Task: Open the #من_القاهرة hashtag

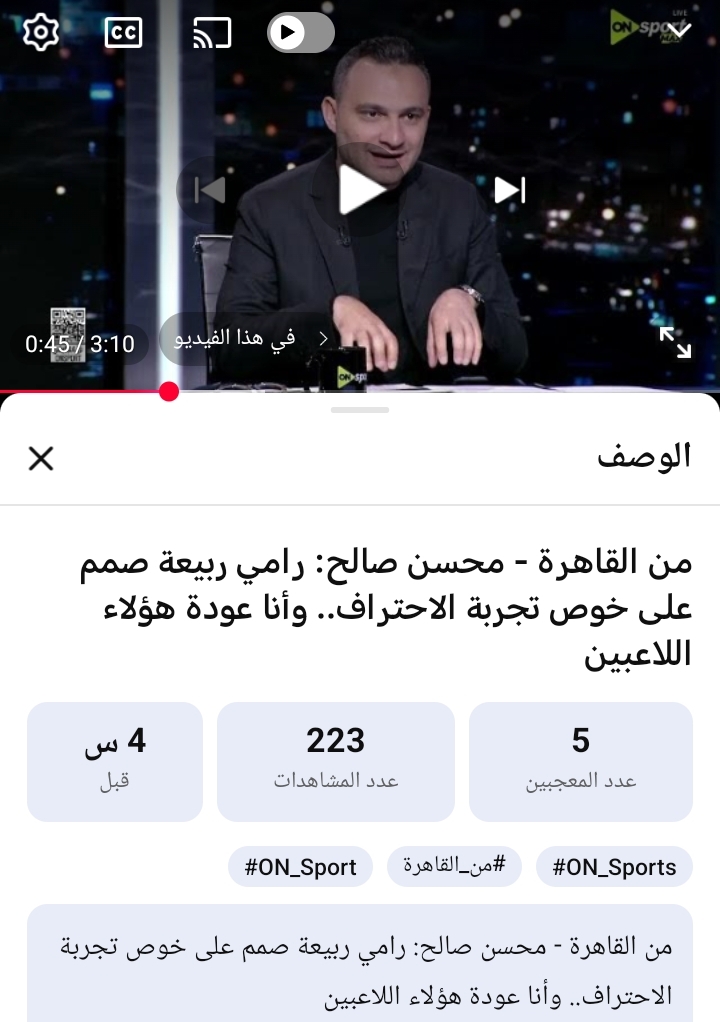Action: pyautogui.click(x=454, y=866)
